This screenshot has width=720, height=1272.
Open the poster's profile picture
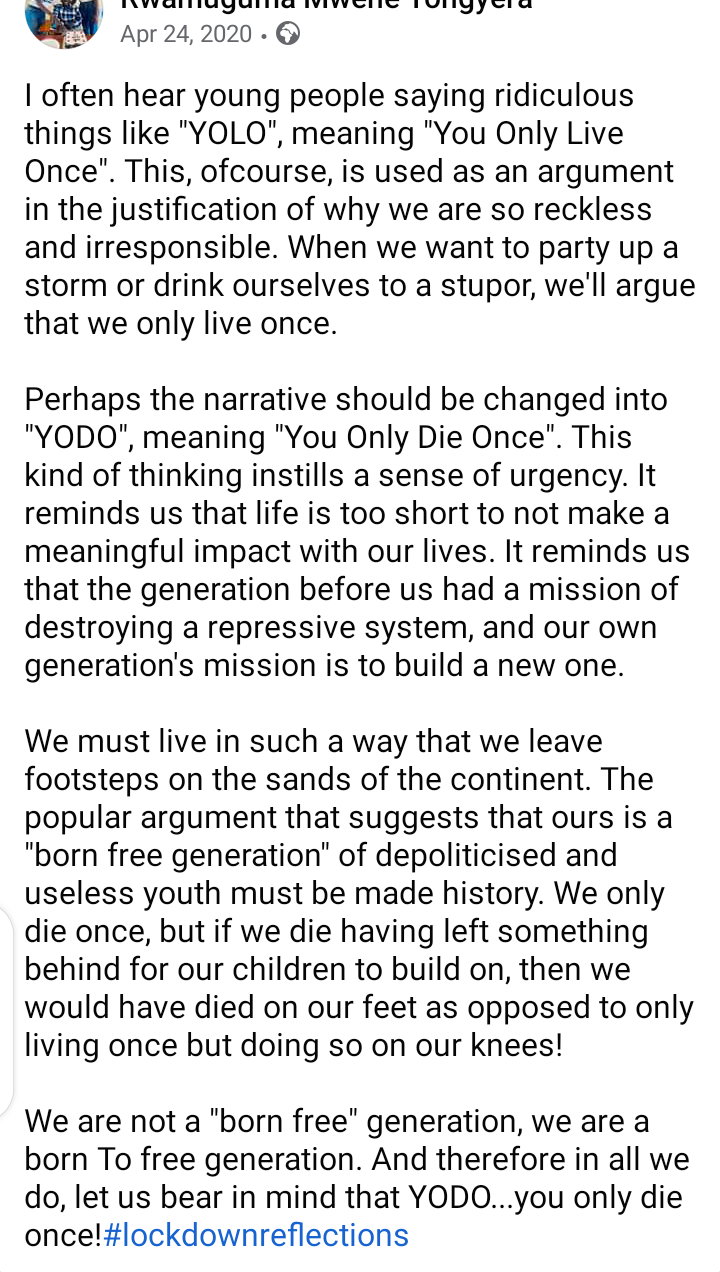pyautogui.click(x=63, y=18)
